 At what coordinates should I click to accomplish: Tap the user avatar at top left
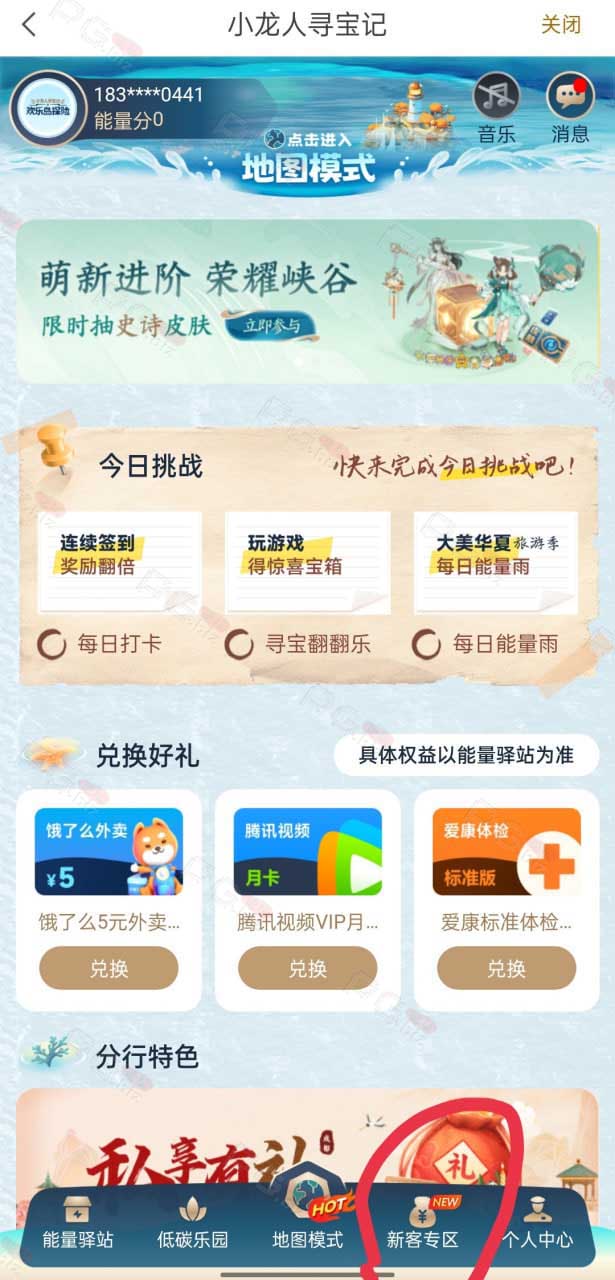coord(47,108)
